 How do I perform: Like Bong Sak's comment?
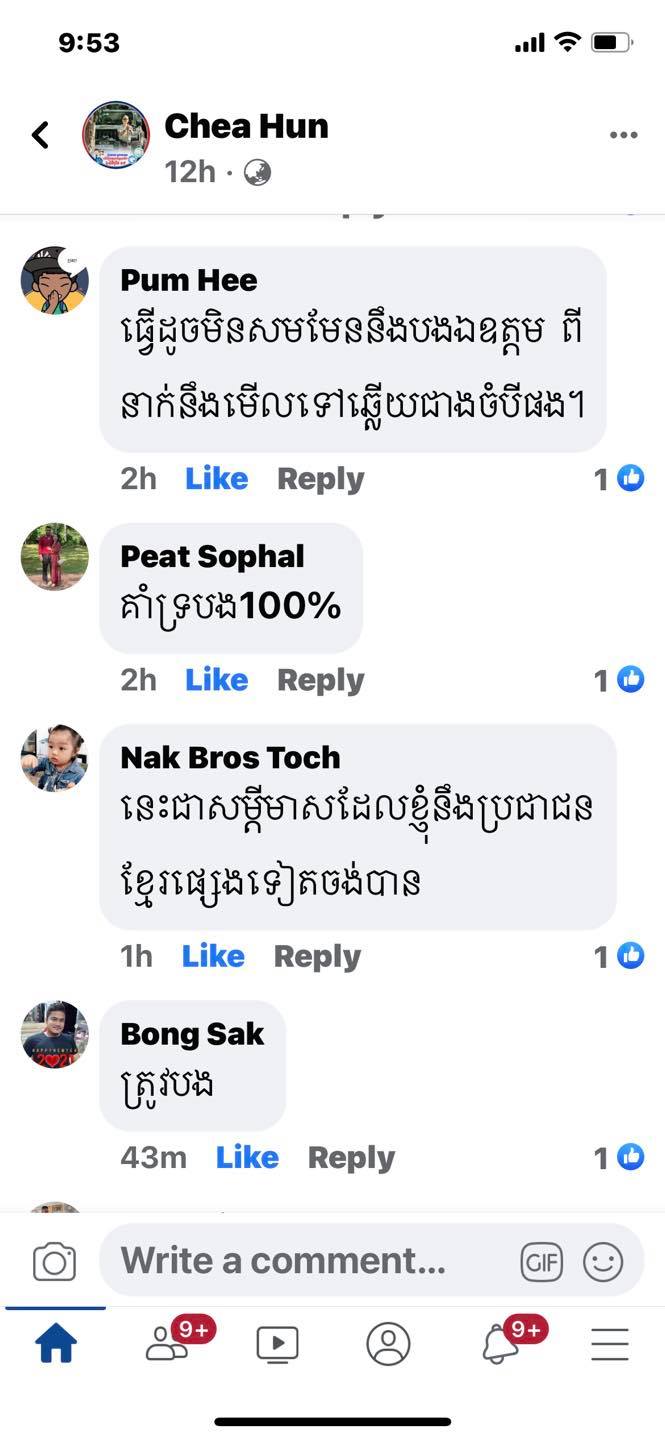click(x=247, y=1157)
